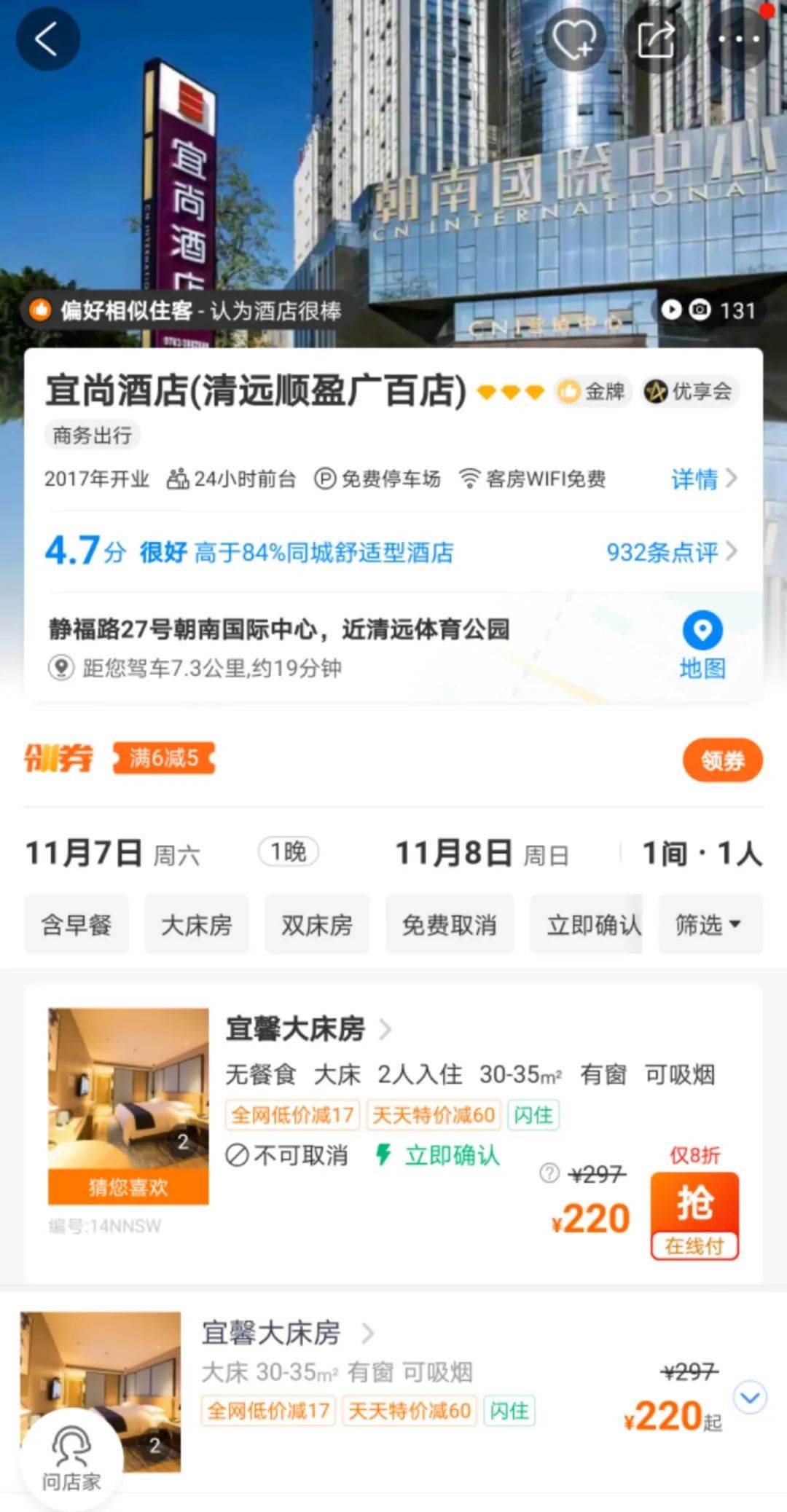
Task: Share this hotel page
Action: click(657, 39)
